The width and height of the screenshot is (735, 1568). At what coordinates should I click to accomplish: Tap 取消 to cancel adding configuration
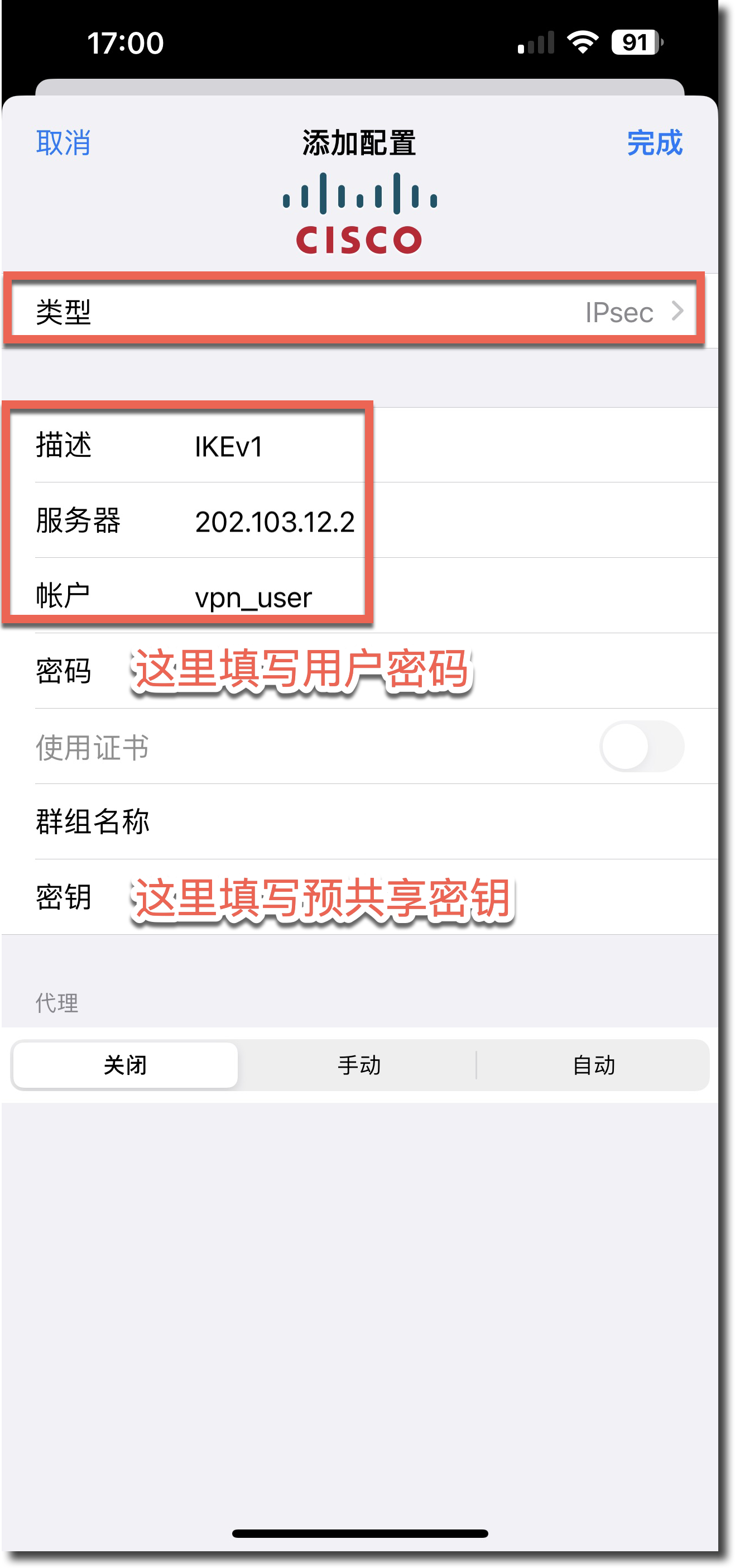click(63, 143)
